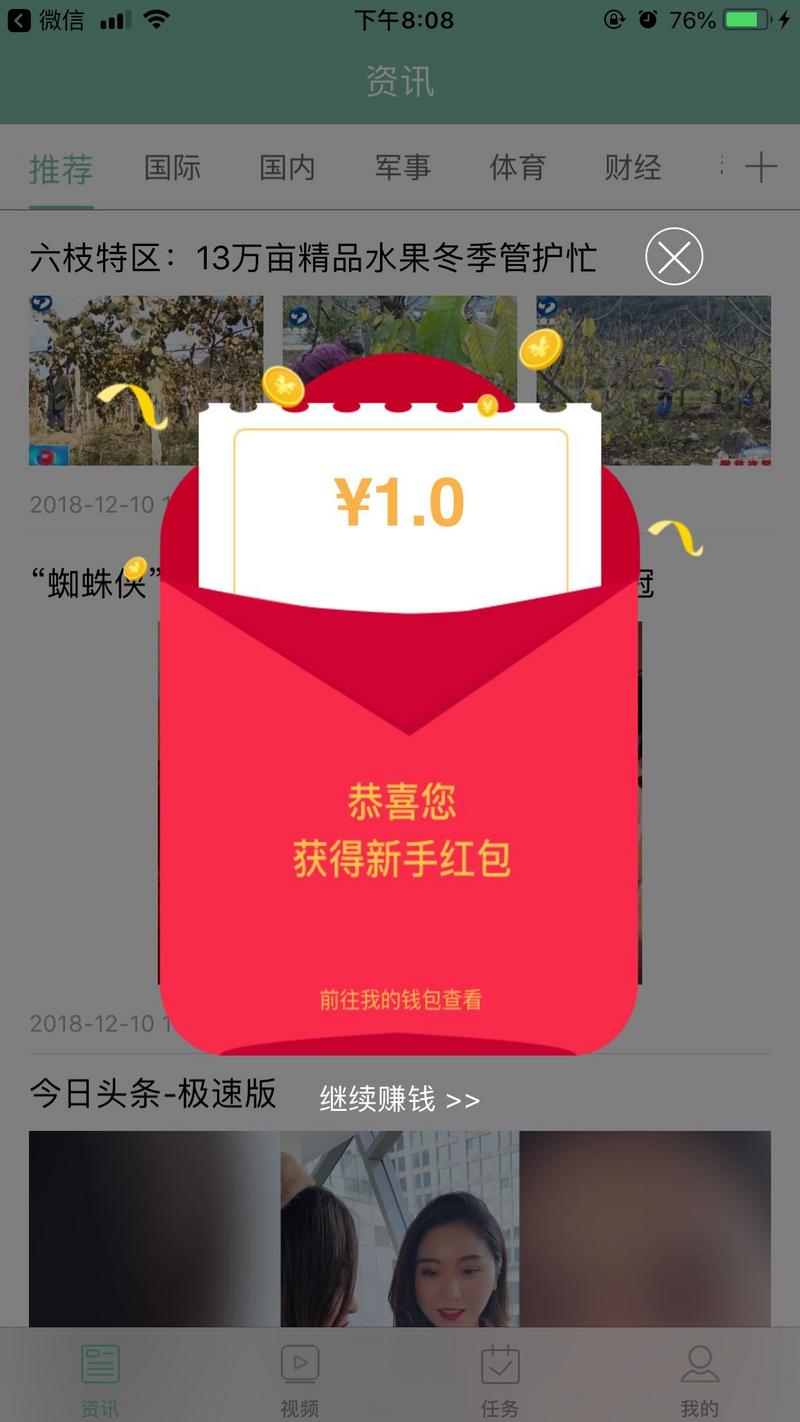
Task: Open the 军事 category tab
Action: click(x=403, y=169)
